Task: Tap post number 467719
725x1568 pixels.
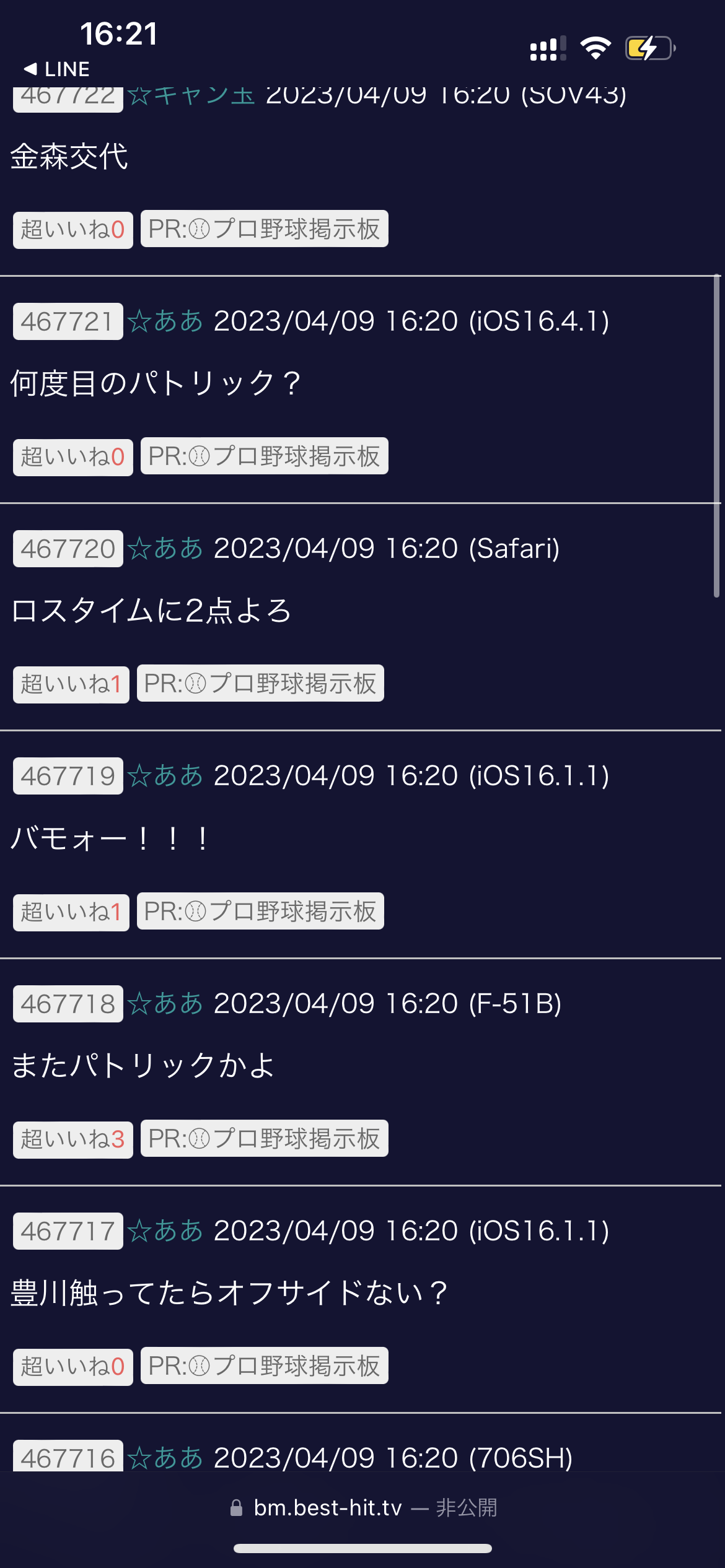Action: click(x=68, y=776)
